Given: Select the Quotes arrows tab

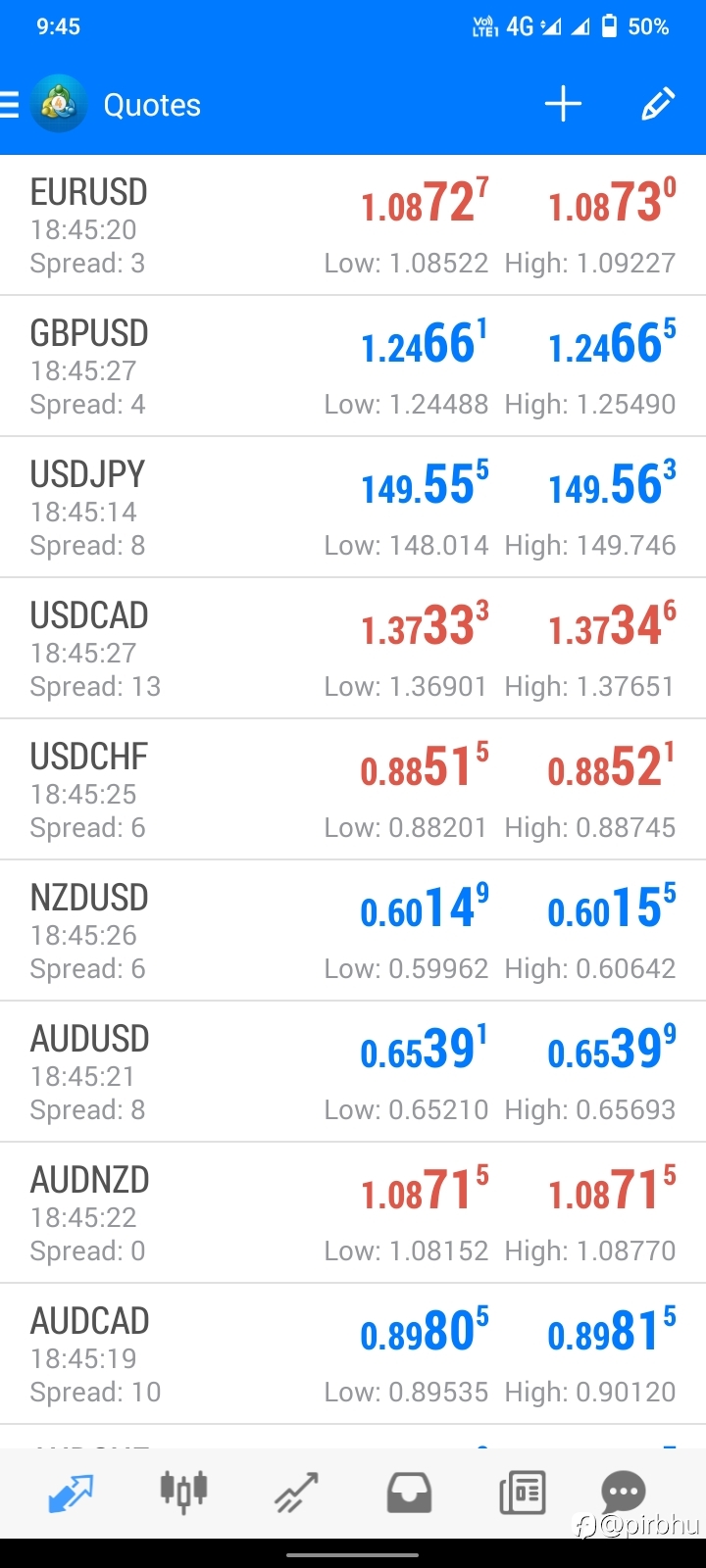Looking at the screenshot, I should 71,1493.
